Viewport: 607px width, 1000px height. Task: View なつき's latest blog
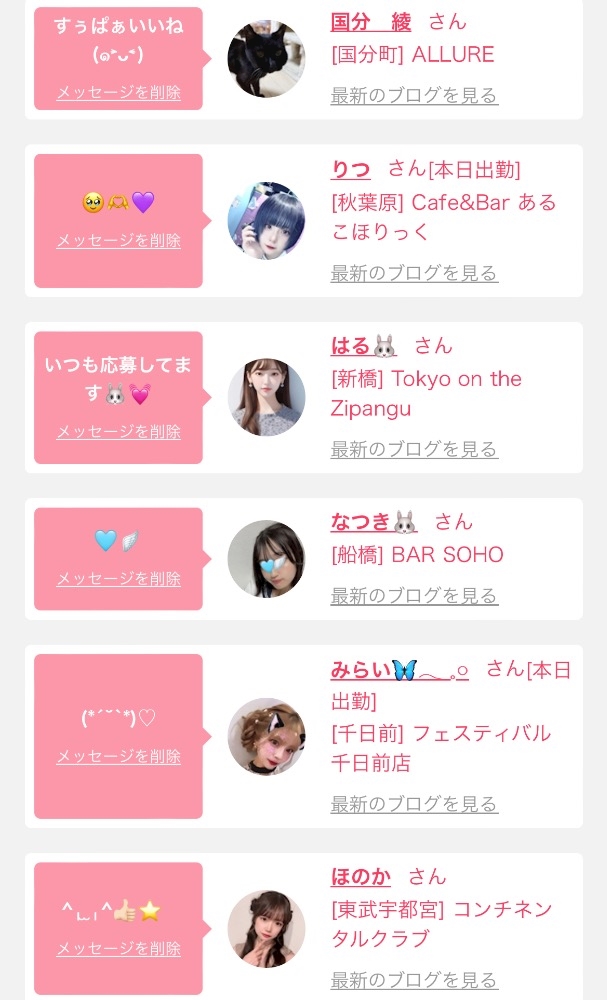[414, 596]
